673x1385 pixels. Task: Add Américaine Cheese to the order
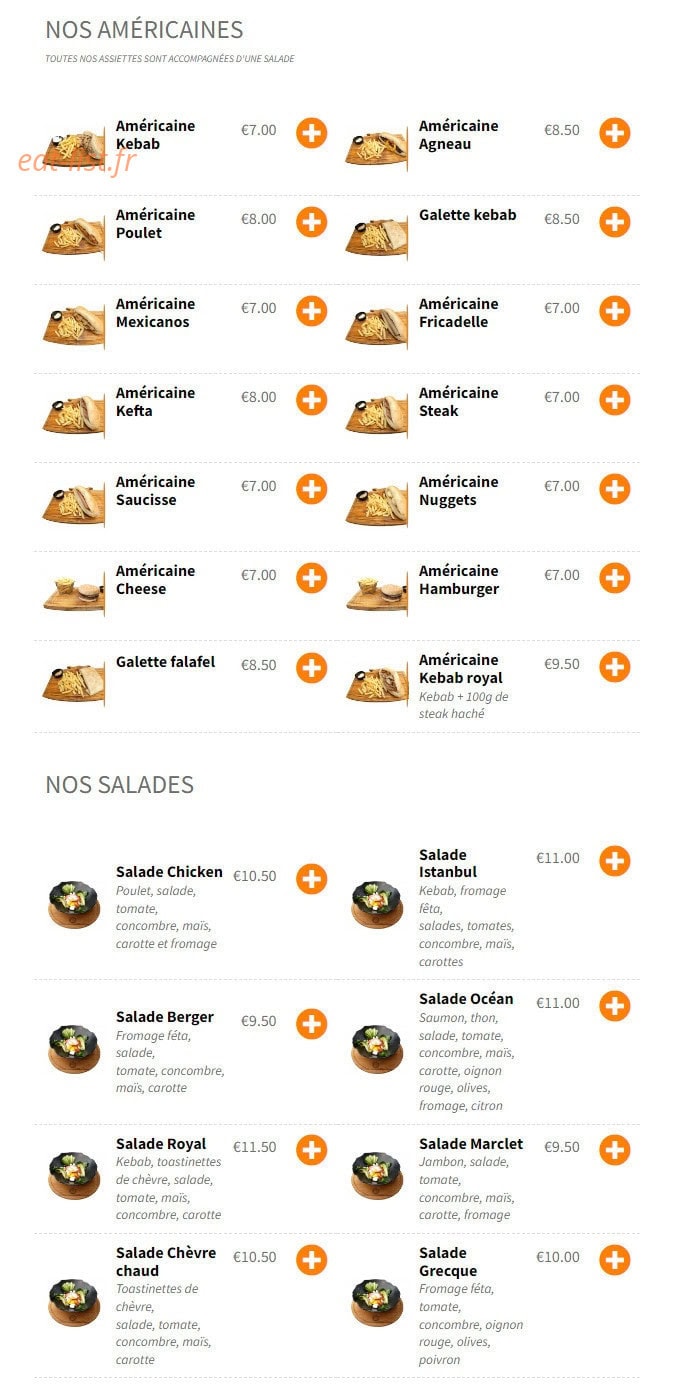click(311, 577)
